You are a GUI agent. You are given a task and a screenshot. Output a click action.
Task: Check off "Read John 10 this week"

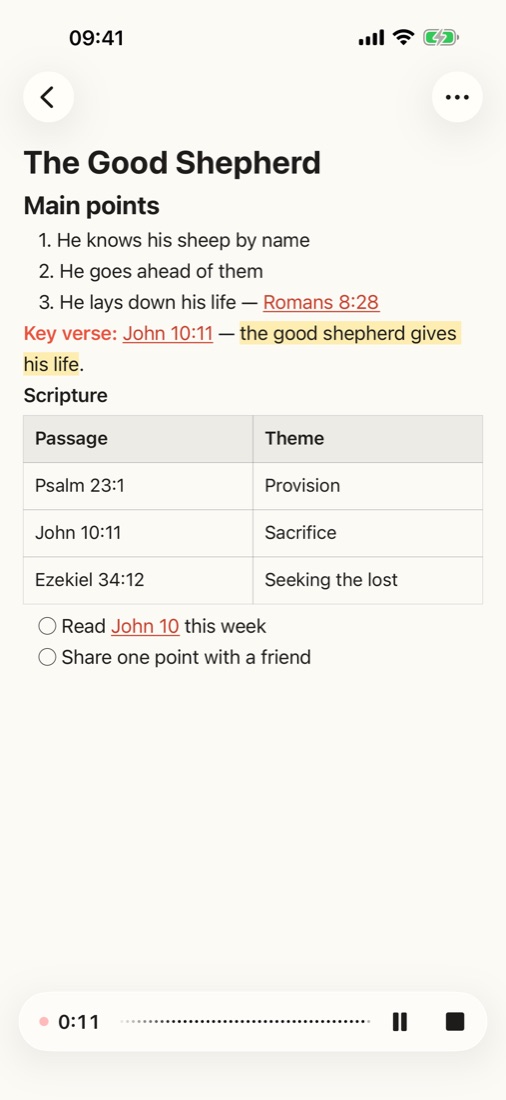pyautogui.click(x=47, y=626)
